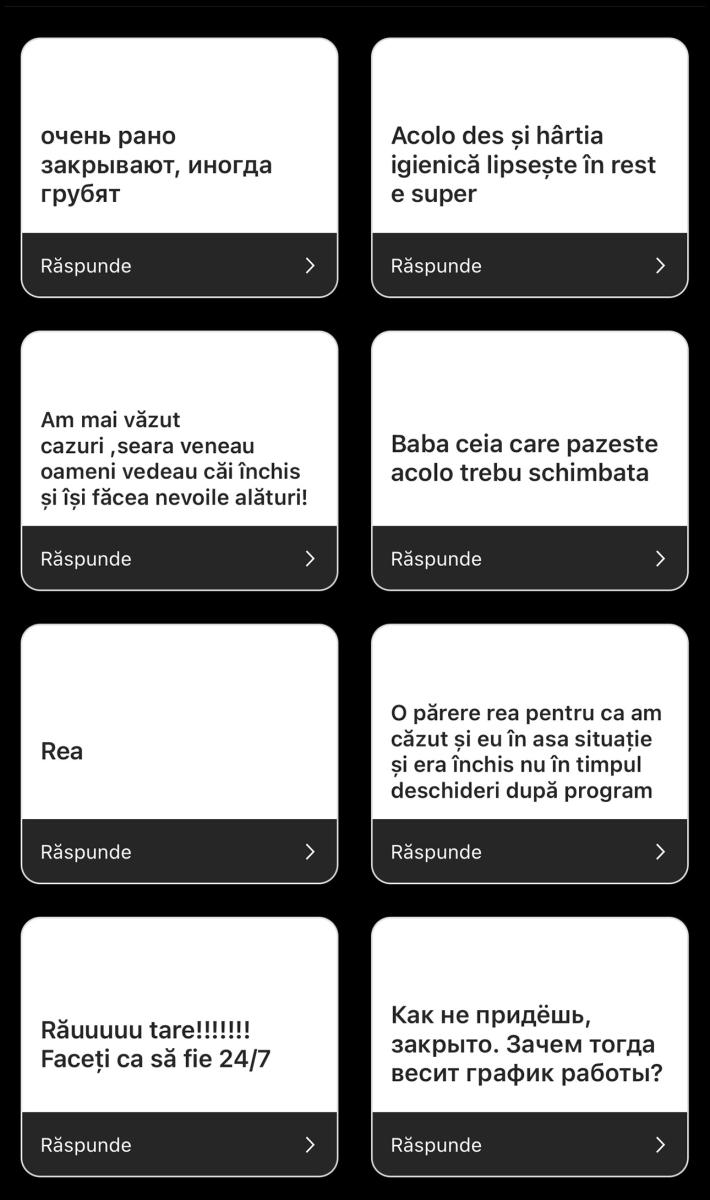
Task: Reply to the one-word response "Rea"
Action: pos(179,851)
